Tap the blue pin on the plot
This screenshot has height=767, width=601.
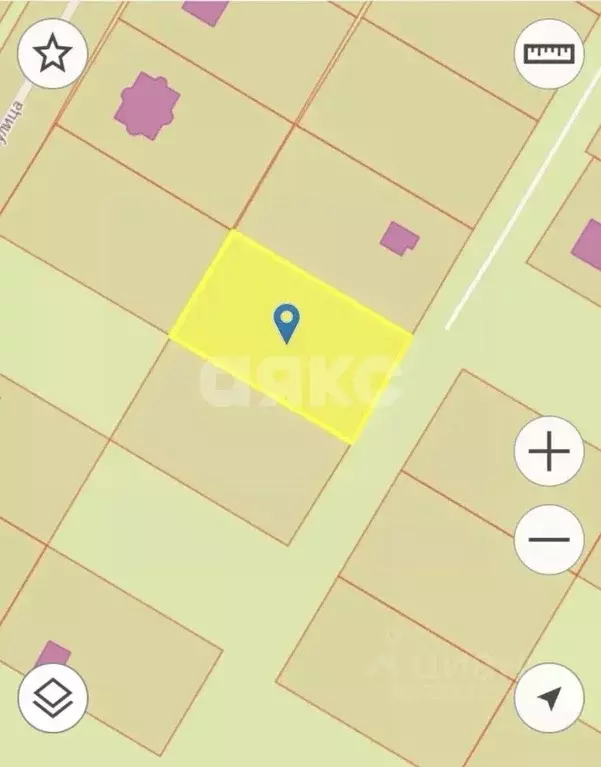(x=287, y=323)
